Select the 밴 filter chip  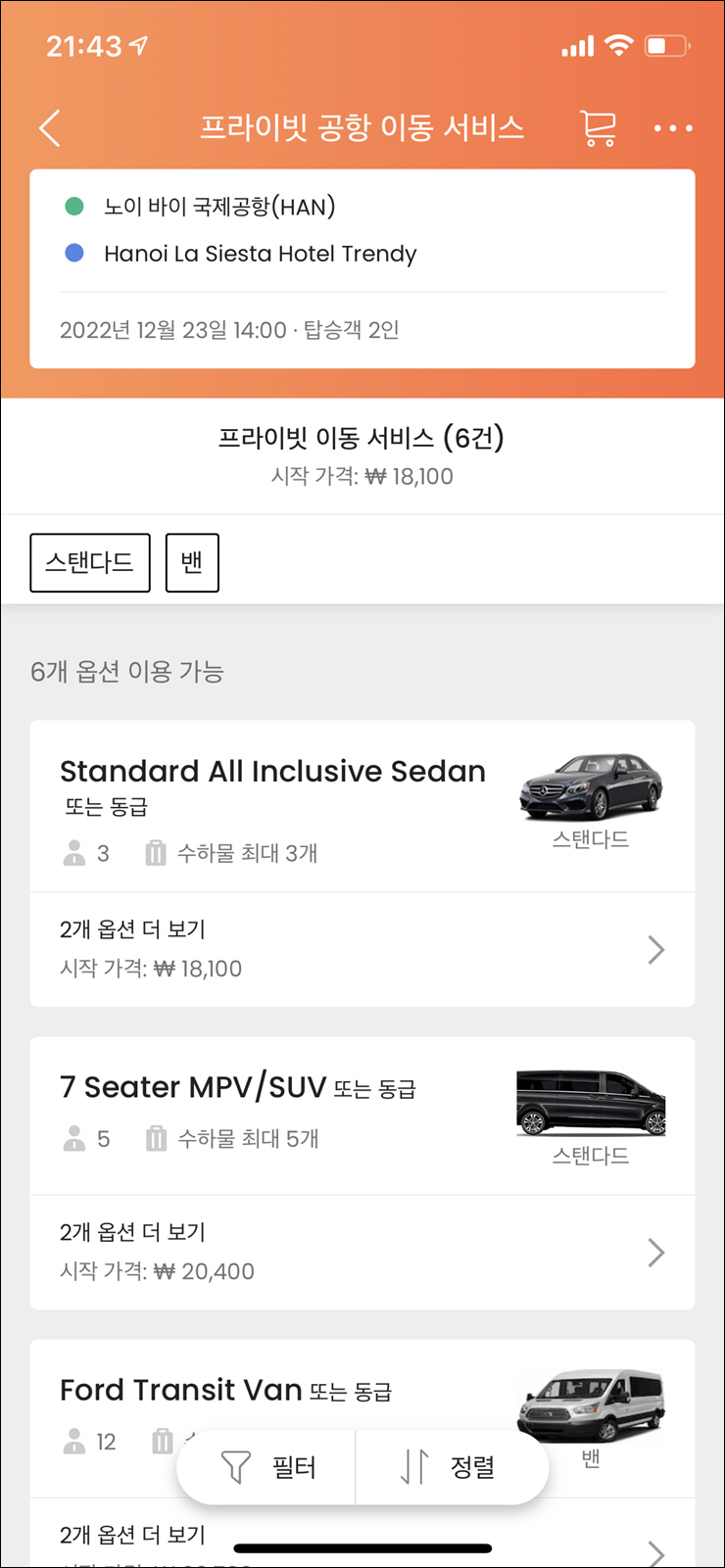click(192, 562)
